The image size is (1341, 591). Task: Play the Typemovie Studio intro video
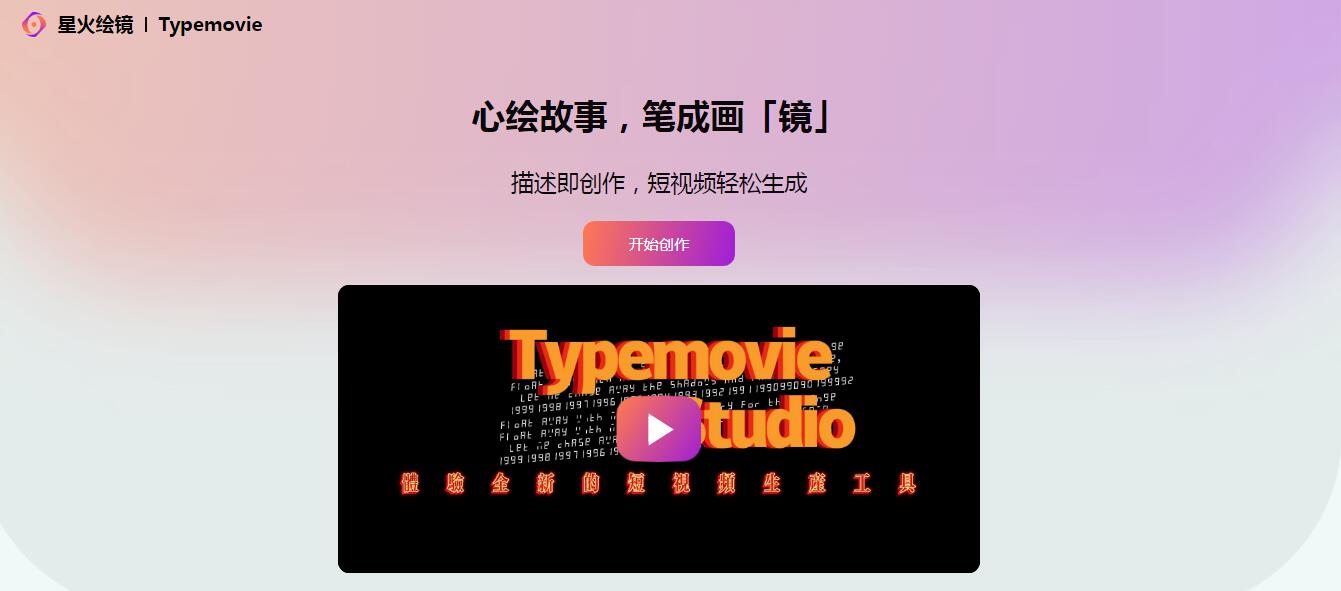(658, 429)
